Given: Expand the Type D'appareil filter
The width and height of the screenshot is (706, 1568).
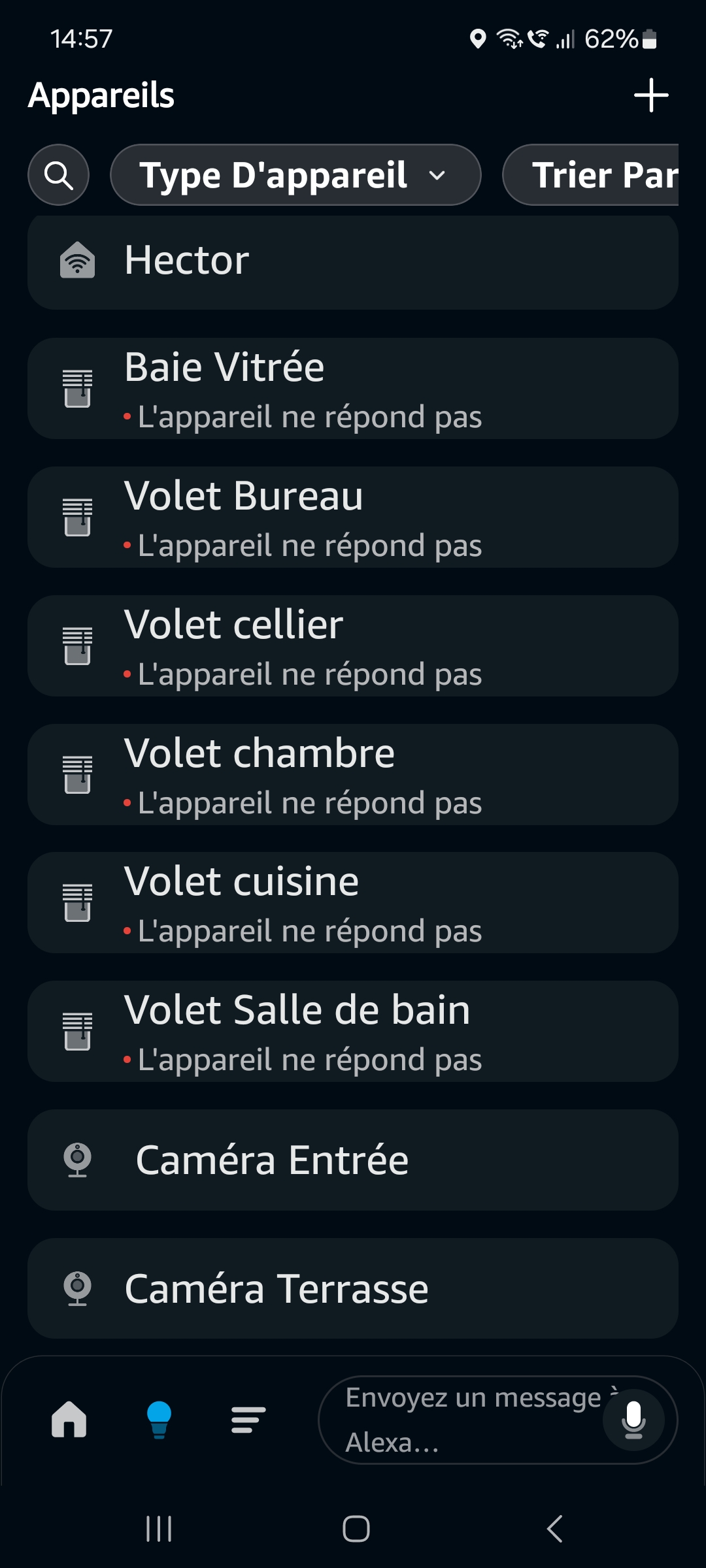Looking at the screenshot, I should pos(295,175).
